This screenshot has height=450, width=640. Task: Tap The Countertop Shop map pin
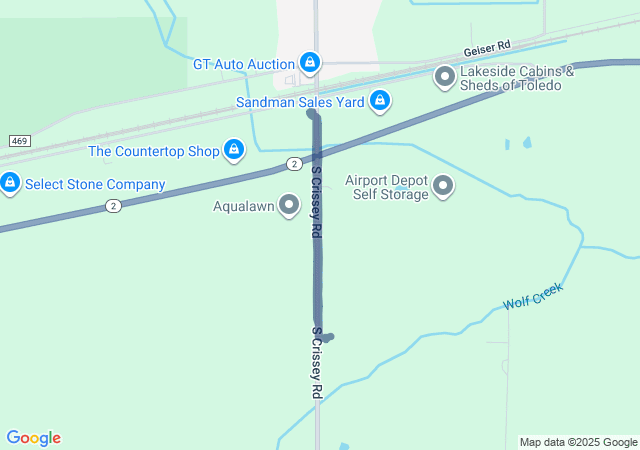[x=233, y=150]
